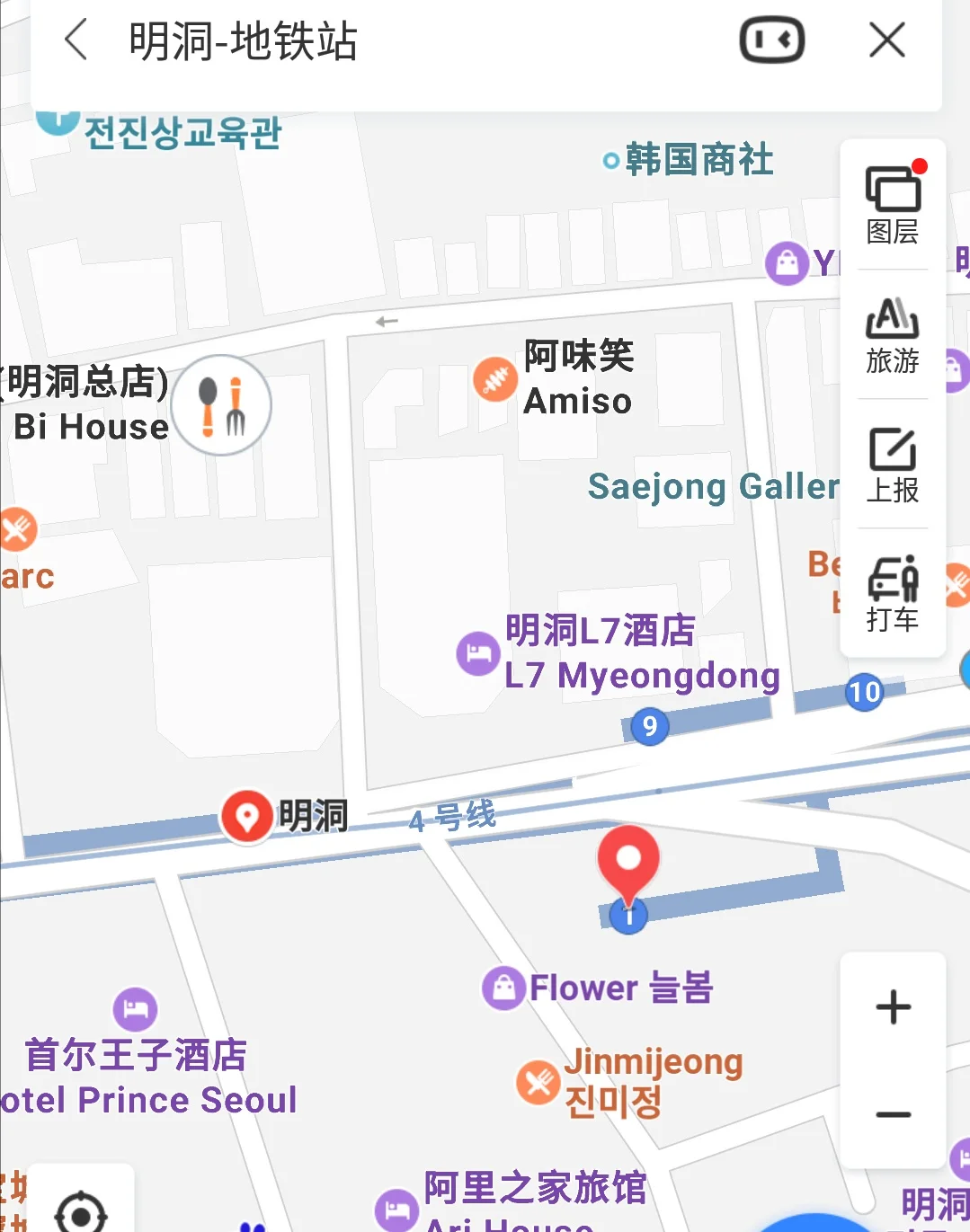The height and width of the screenshot is (1232, 970).
Task: Open the 图层 layers panel
Action: (x=893, y=207)
